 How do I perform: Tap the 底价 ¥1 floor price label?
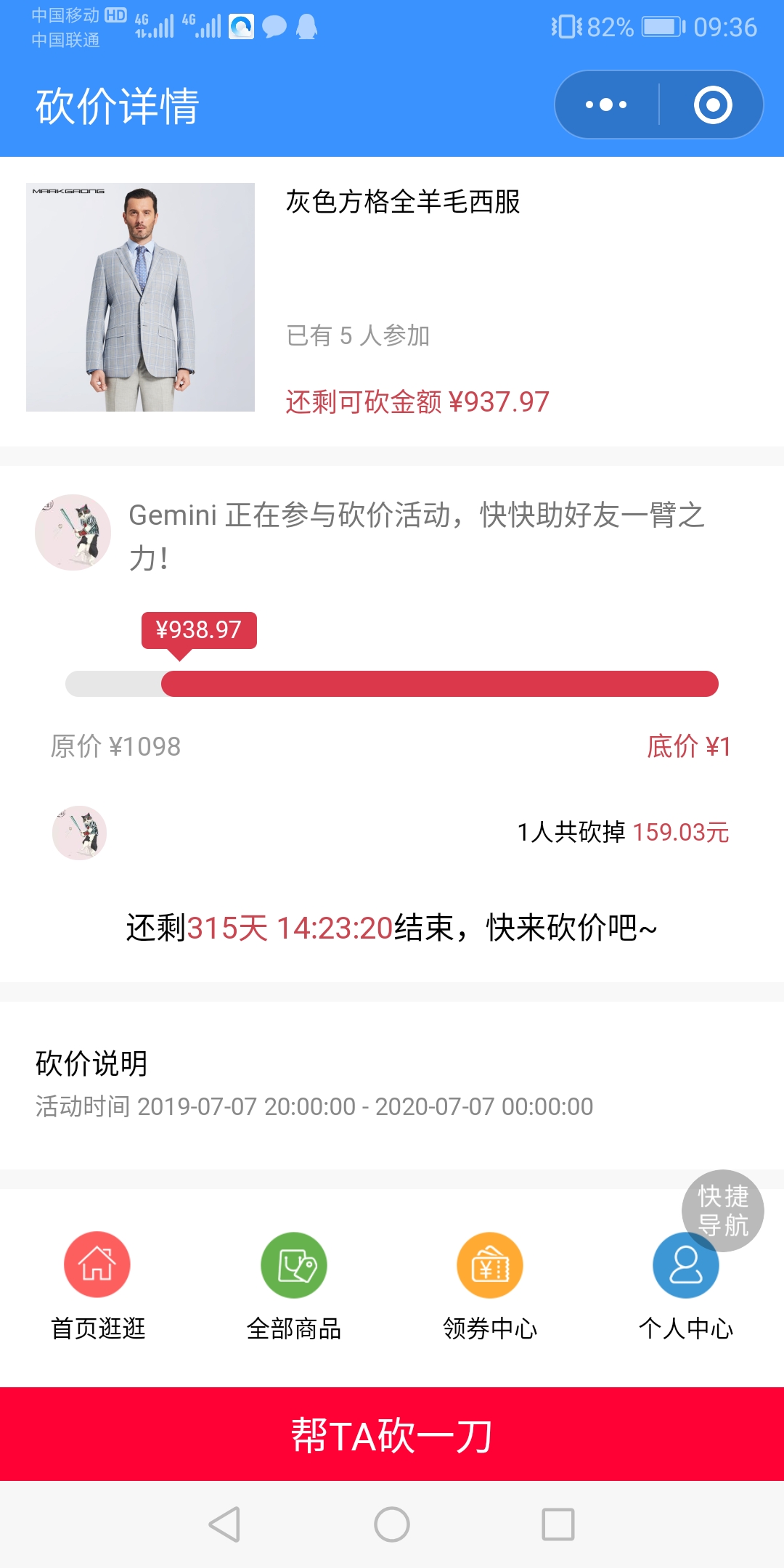click(x=691, y=747)
